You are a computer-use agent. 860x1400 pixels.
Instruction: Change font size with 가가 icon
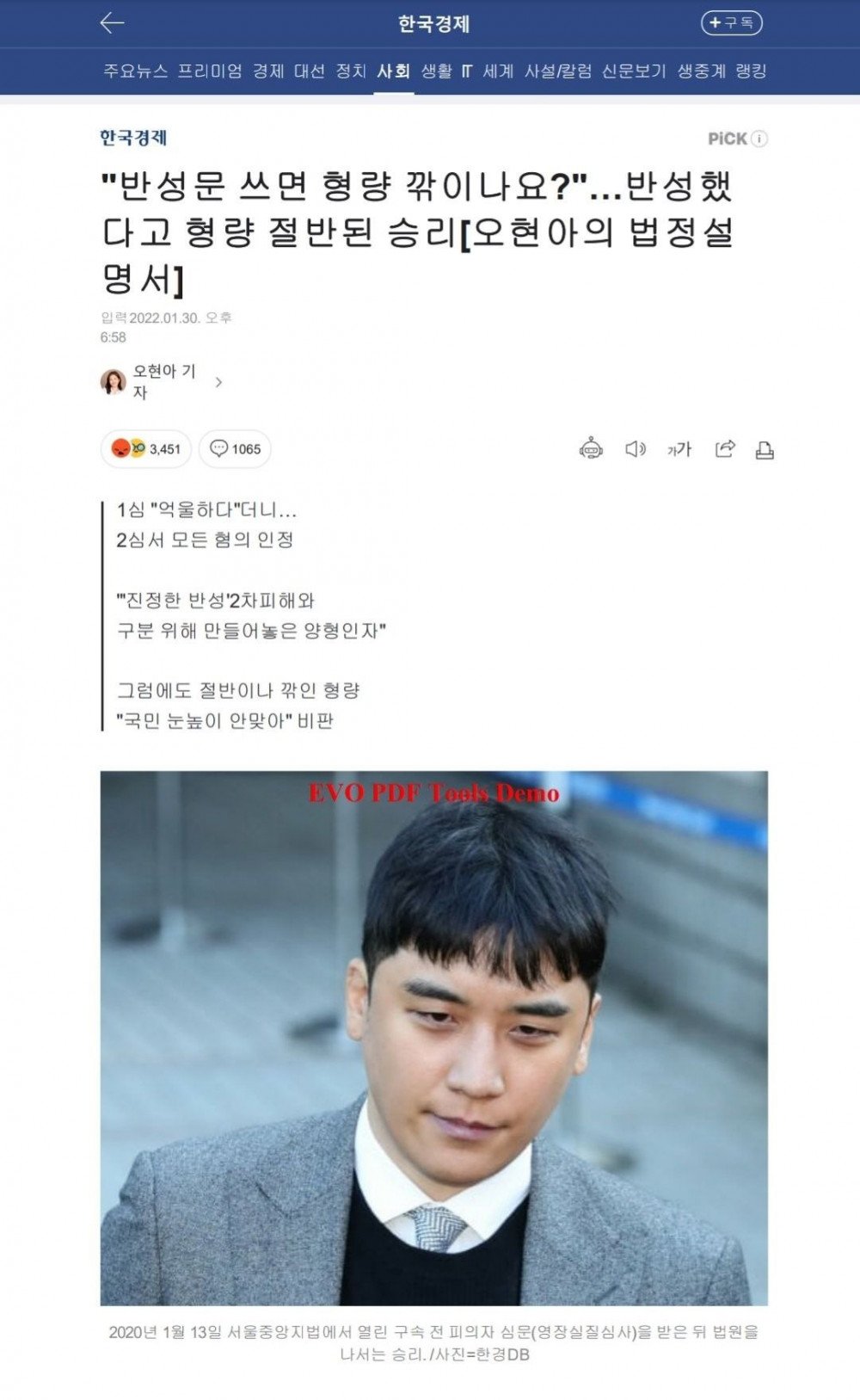tap(679, 449)
